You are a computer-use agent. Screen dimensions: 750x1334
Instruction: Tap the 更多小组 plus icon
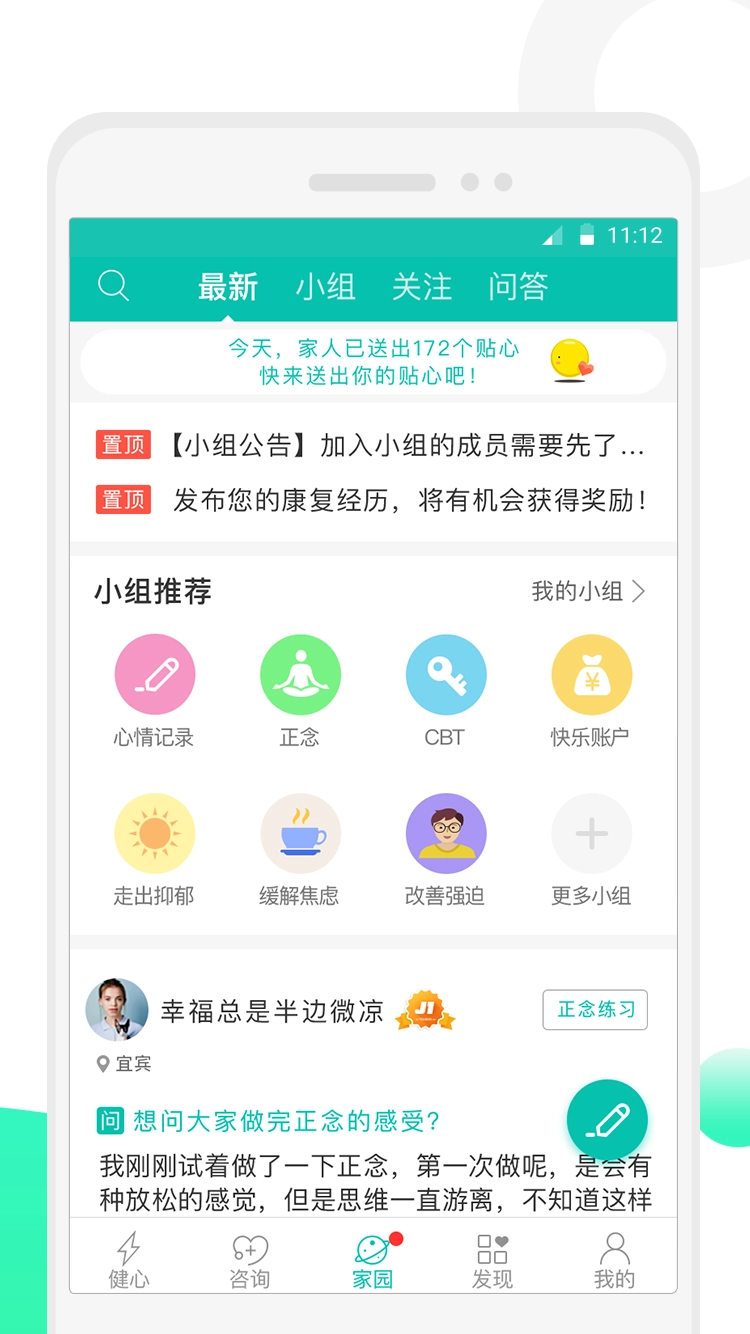[591, 832]
